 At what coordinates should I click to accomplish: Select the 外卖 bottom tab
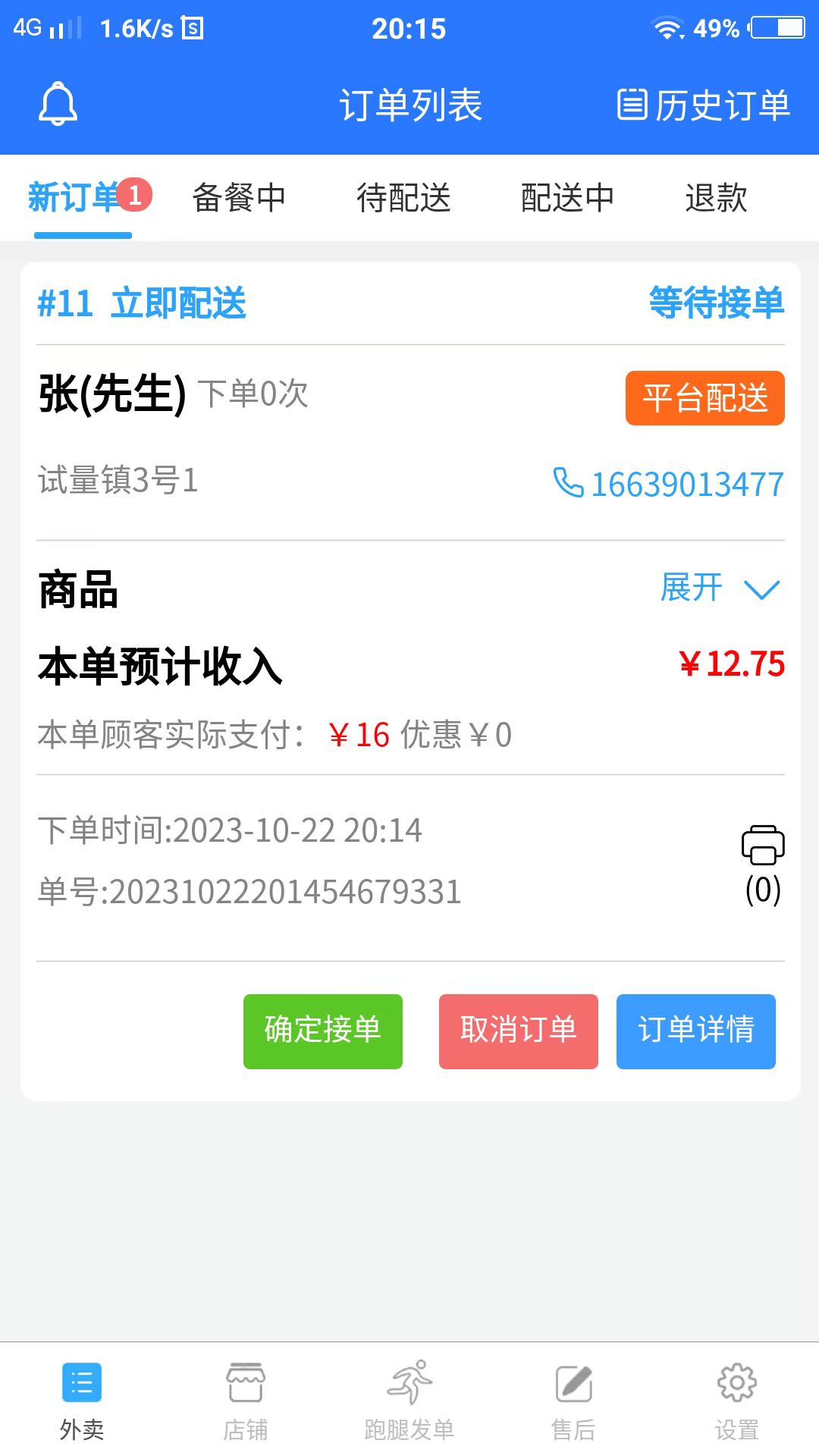click(81, 1400)
